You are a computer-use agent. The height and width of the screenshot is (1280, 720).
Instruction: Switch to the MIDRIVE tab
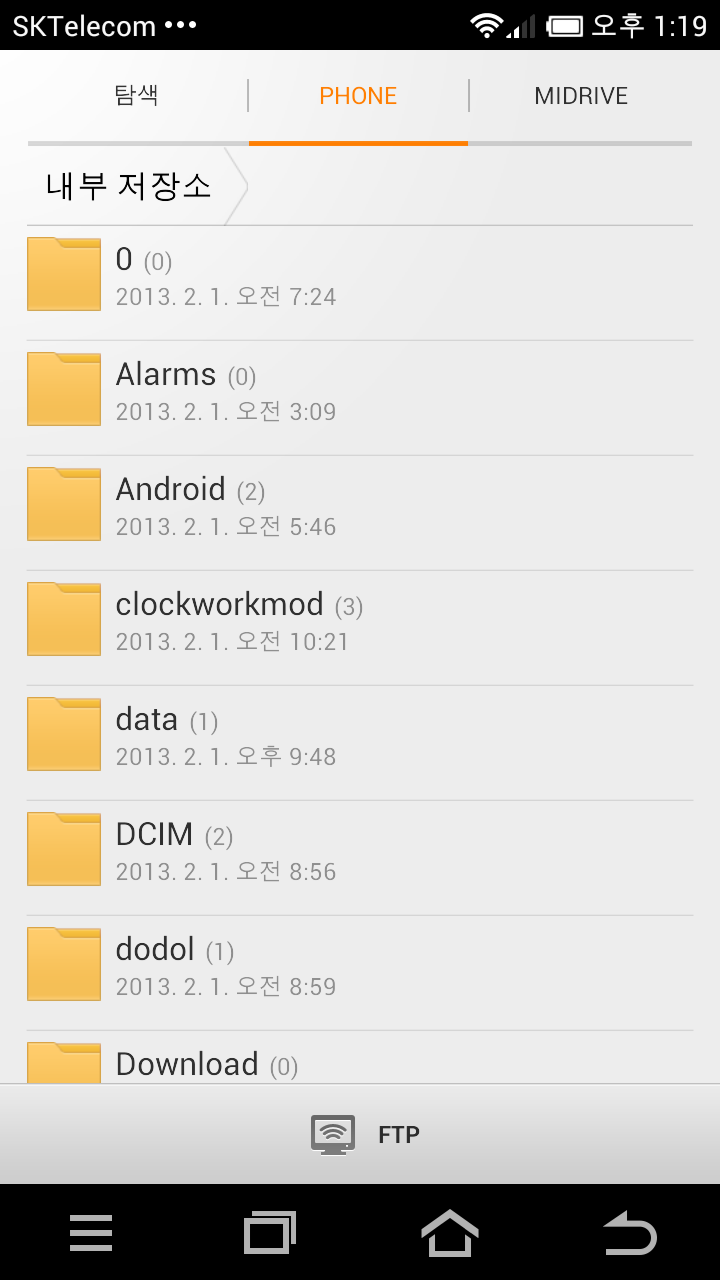581,96
